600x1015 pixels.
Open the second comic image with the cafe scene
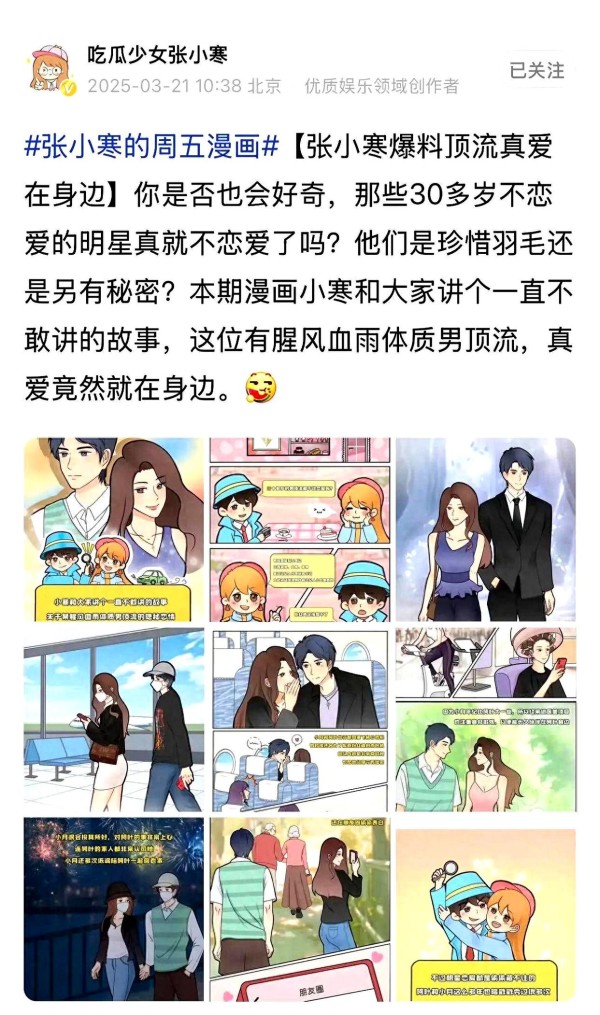point(299,529)
